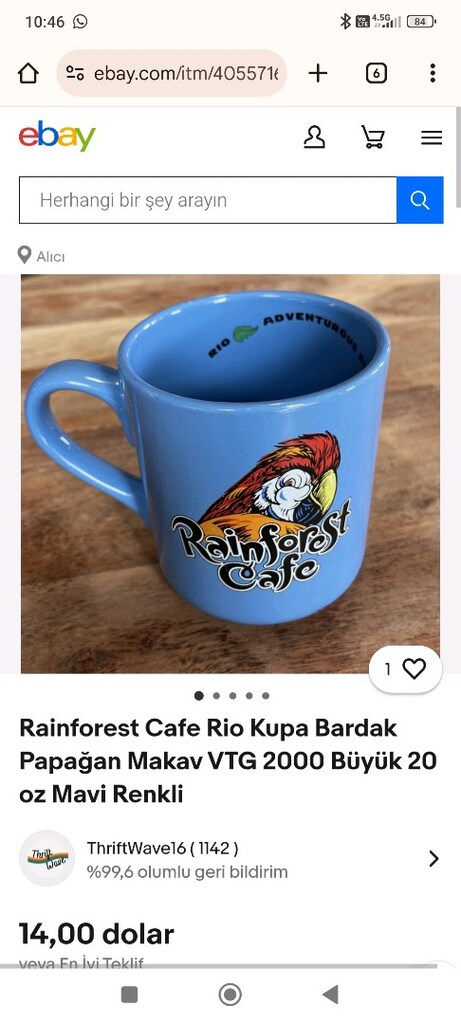The image size is (461, 1024).
Task: Tap the 'Herhangi bir şey arayın' search box
Action: click(208, 200)
